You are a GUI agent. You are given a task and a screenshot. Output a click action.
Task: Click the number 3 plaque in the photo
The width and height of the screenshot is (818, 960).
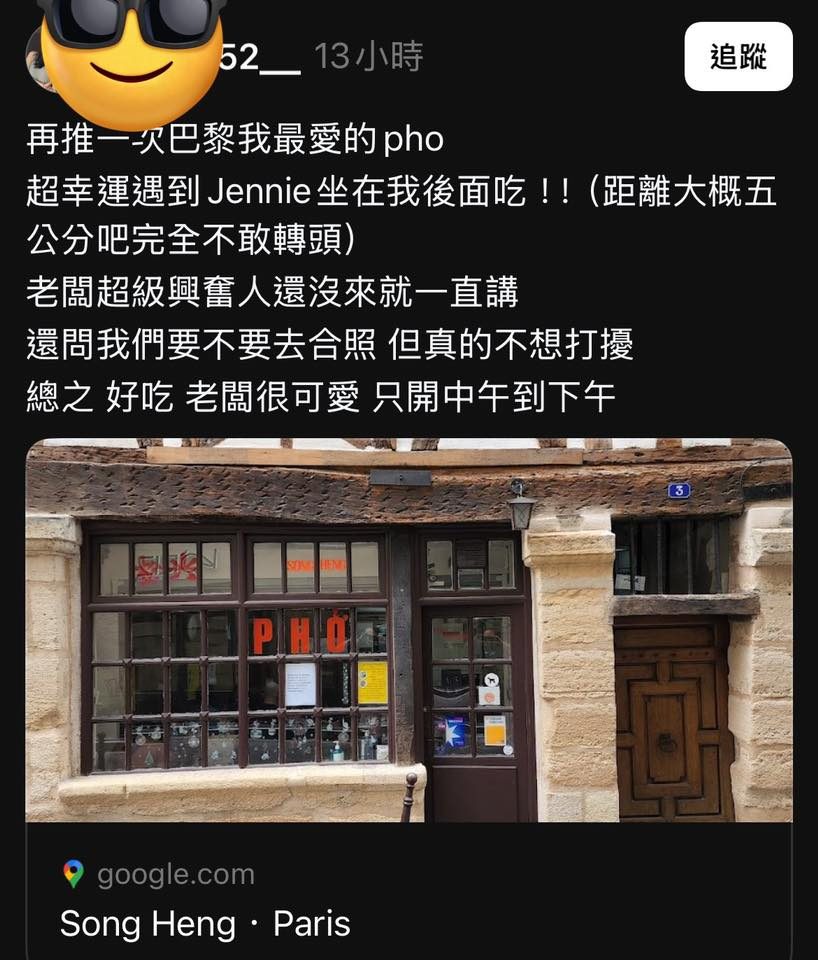pos(679,489)
